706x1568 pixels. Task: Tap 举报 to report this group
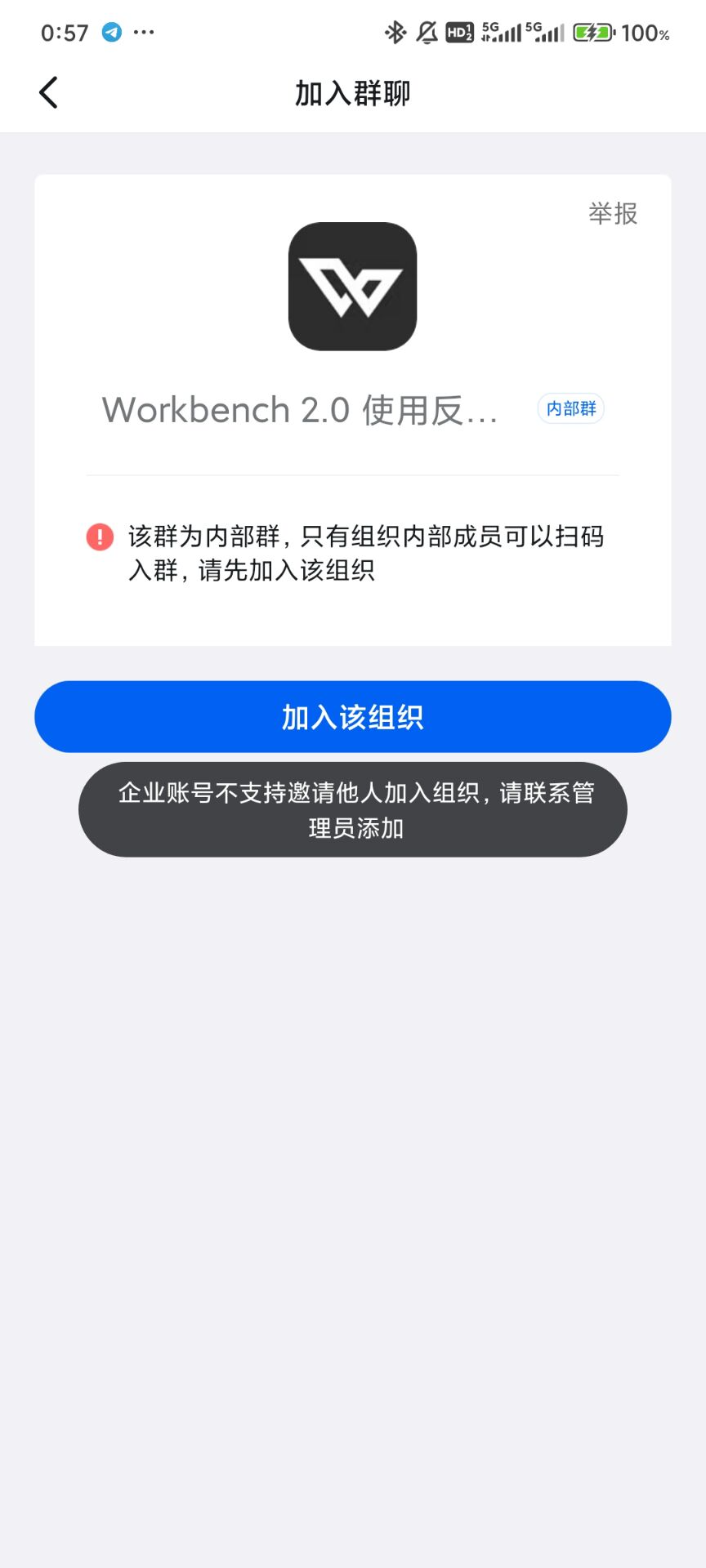(x=613, y=213)
